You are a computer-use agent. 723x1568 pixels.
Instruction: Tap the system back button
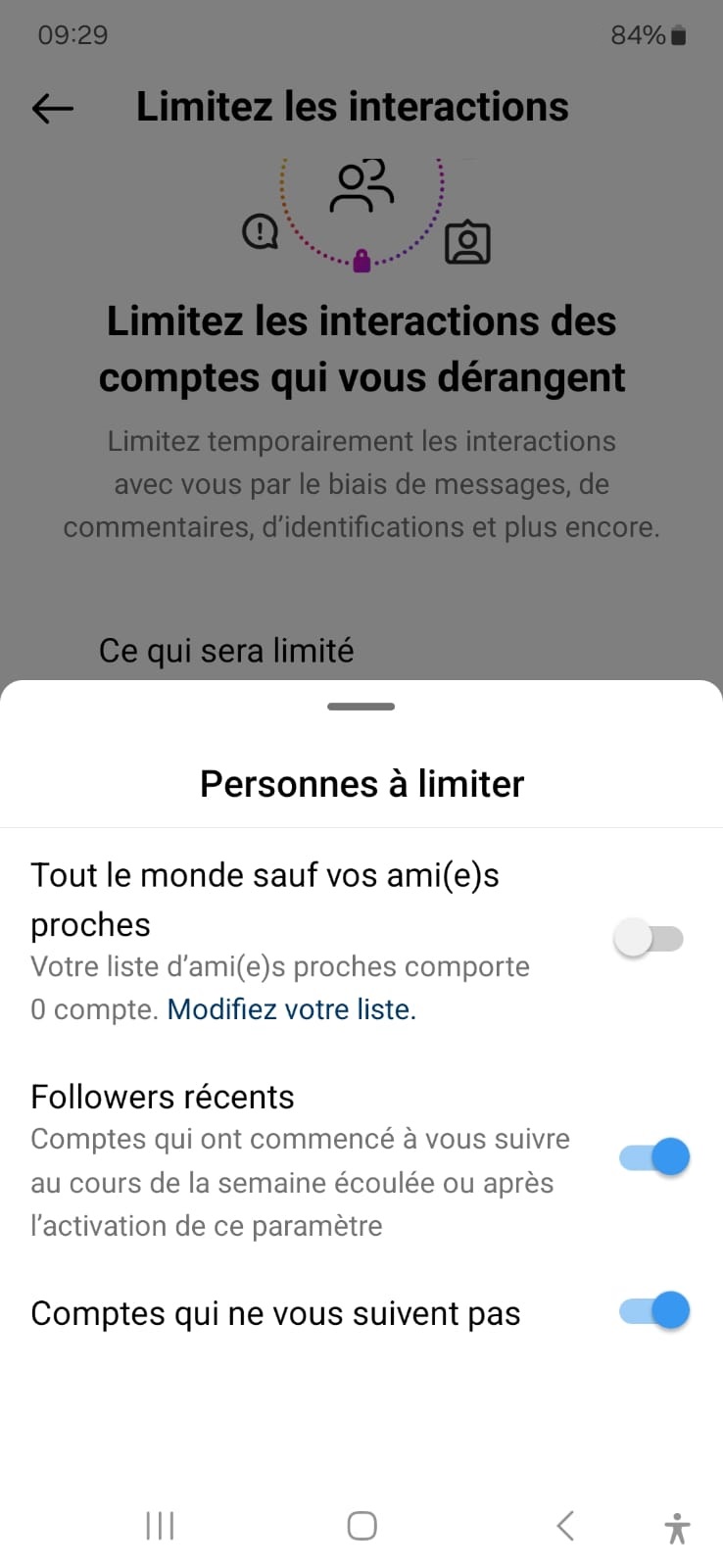565,1526
